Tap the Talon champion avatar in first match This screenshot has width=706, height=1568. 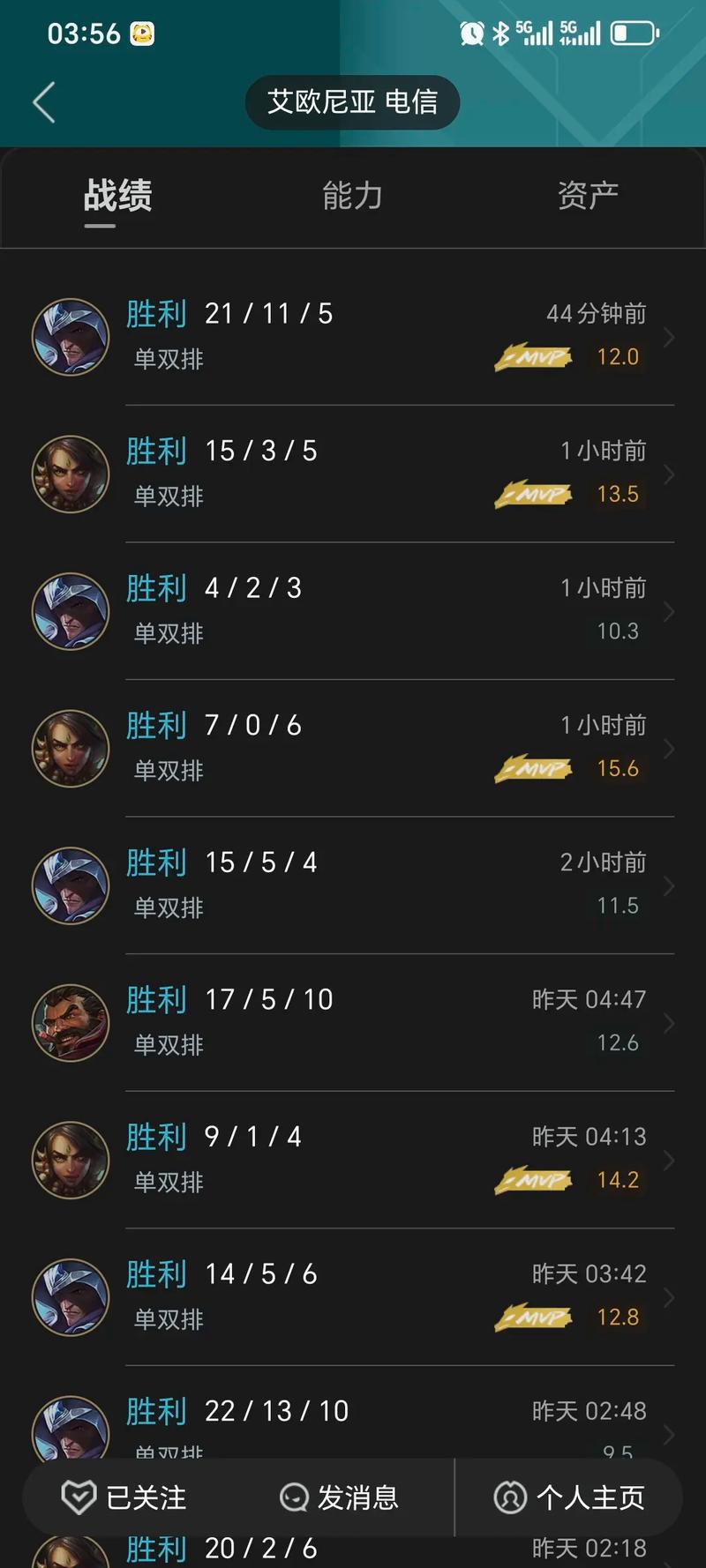[71, 336]
